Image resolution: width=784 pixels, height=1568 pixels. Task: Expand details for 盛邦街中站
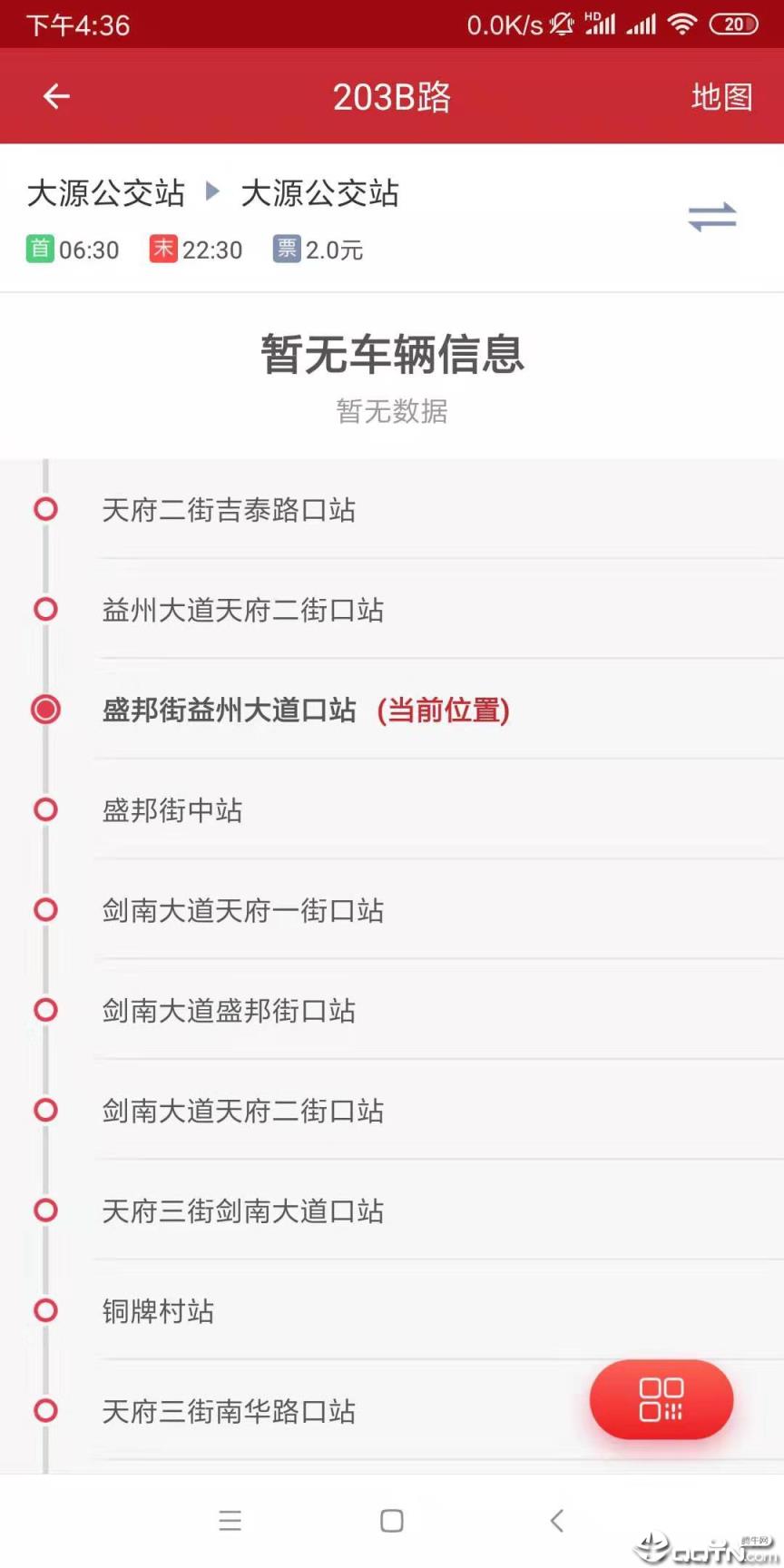click(x=172, y=809)
